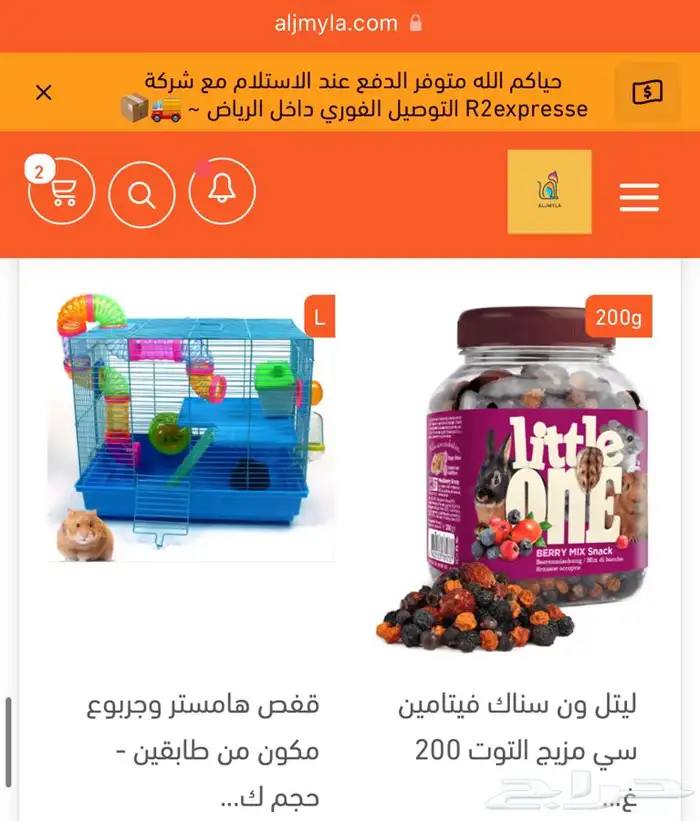The height and width of the screenshot is (821, 700).
Task: Open the notifications bell
Action: [x=222, y=193]
